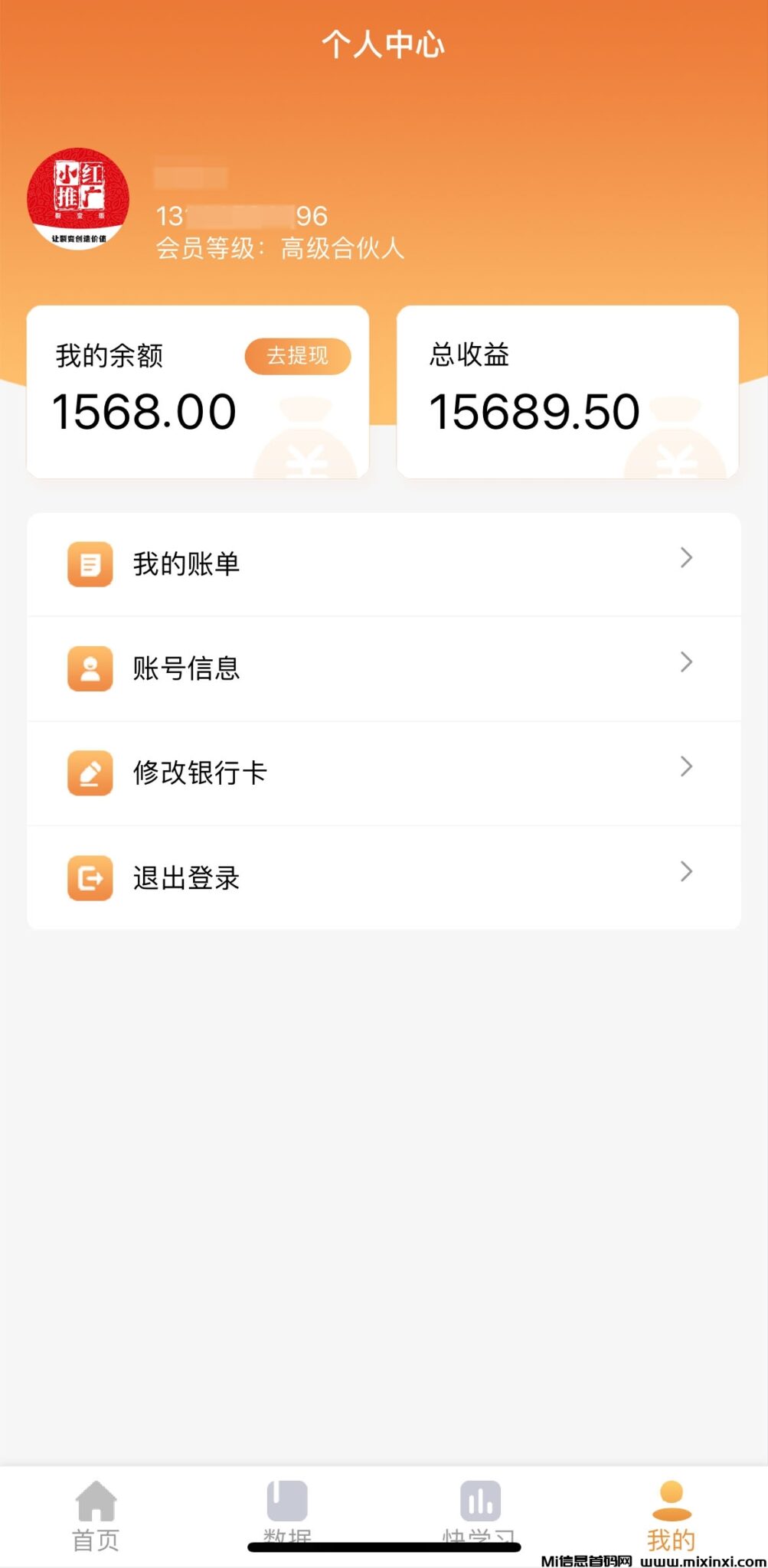Tap the person icon beside 账号信息
Viewport: 768px width, 1568px height.
[90, 668]
